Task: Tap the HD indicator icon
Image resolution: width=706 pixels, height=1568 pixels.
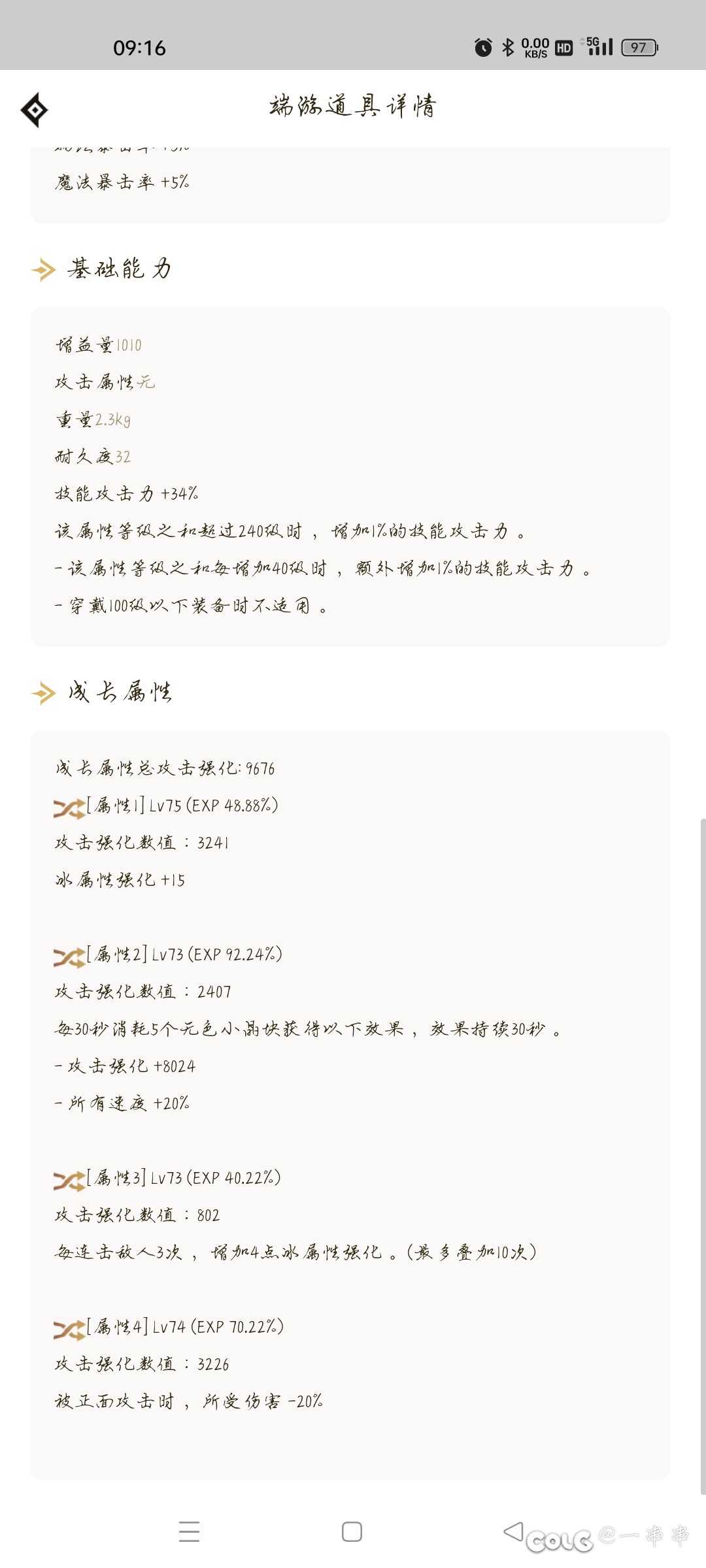Action: coord(563,47)
